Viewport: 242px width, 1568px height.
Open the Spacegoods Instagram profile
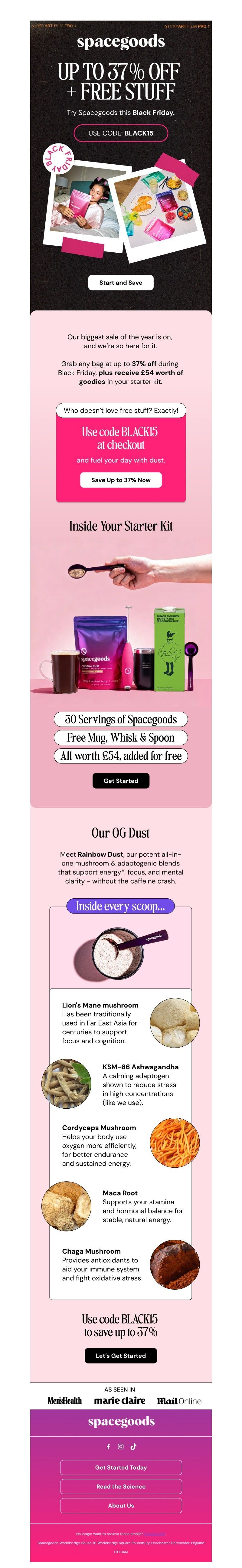pos(120,1446)
